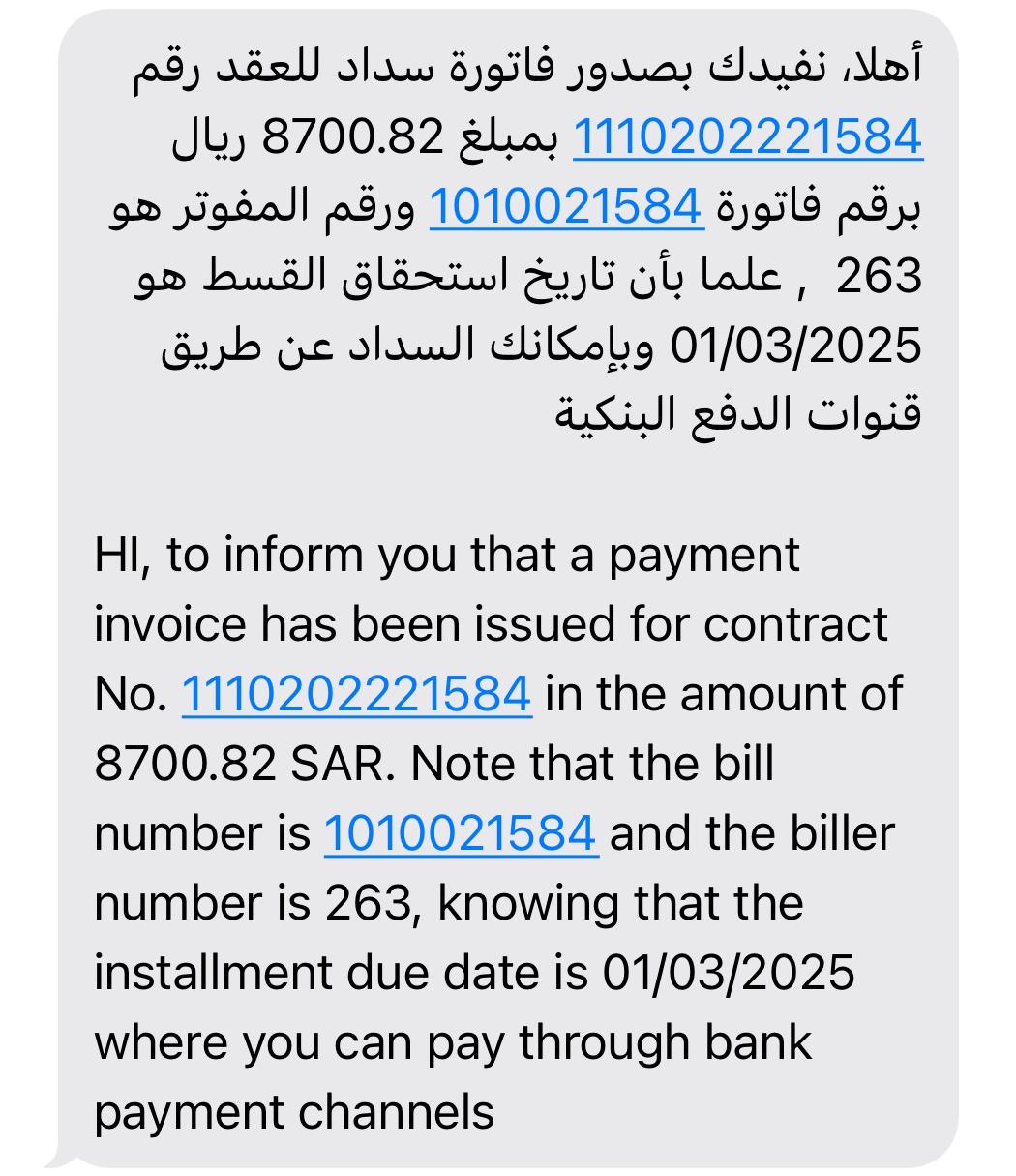Viewport: 1016px width, 1176px height.
Task: Open contract number 1110202221584 in the English text
Action: click(356, 694)
